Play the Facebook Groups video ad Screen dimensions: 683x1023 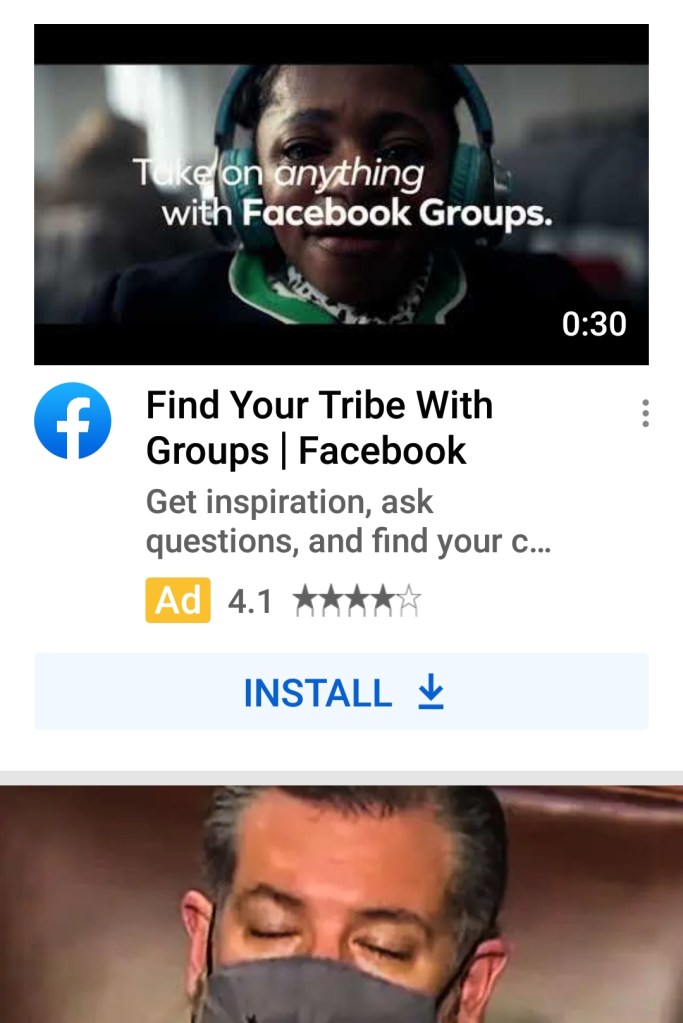[x=341, y=195]
